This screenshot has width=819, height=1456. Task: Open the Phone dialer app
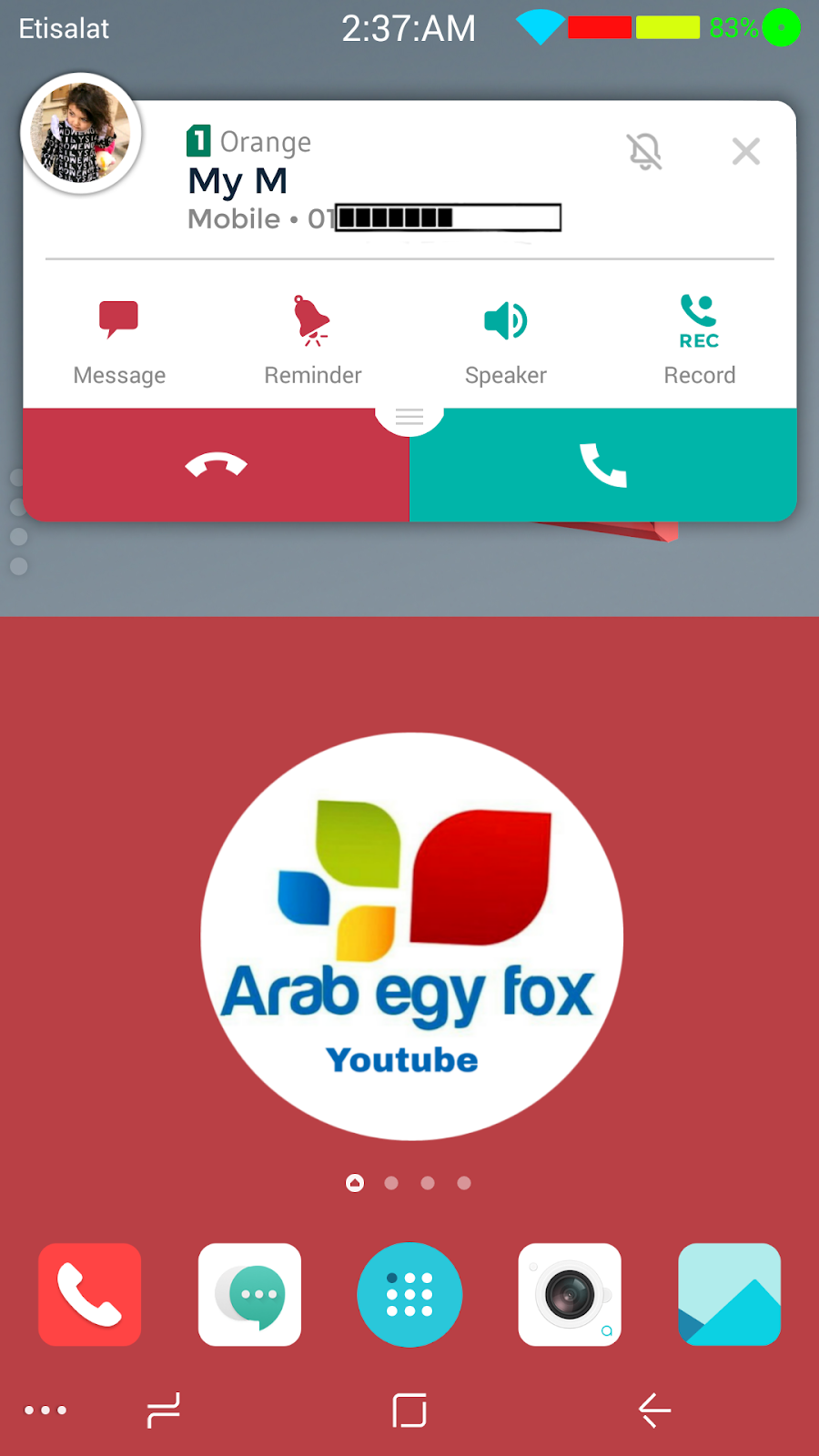coord(90,1294)
